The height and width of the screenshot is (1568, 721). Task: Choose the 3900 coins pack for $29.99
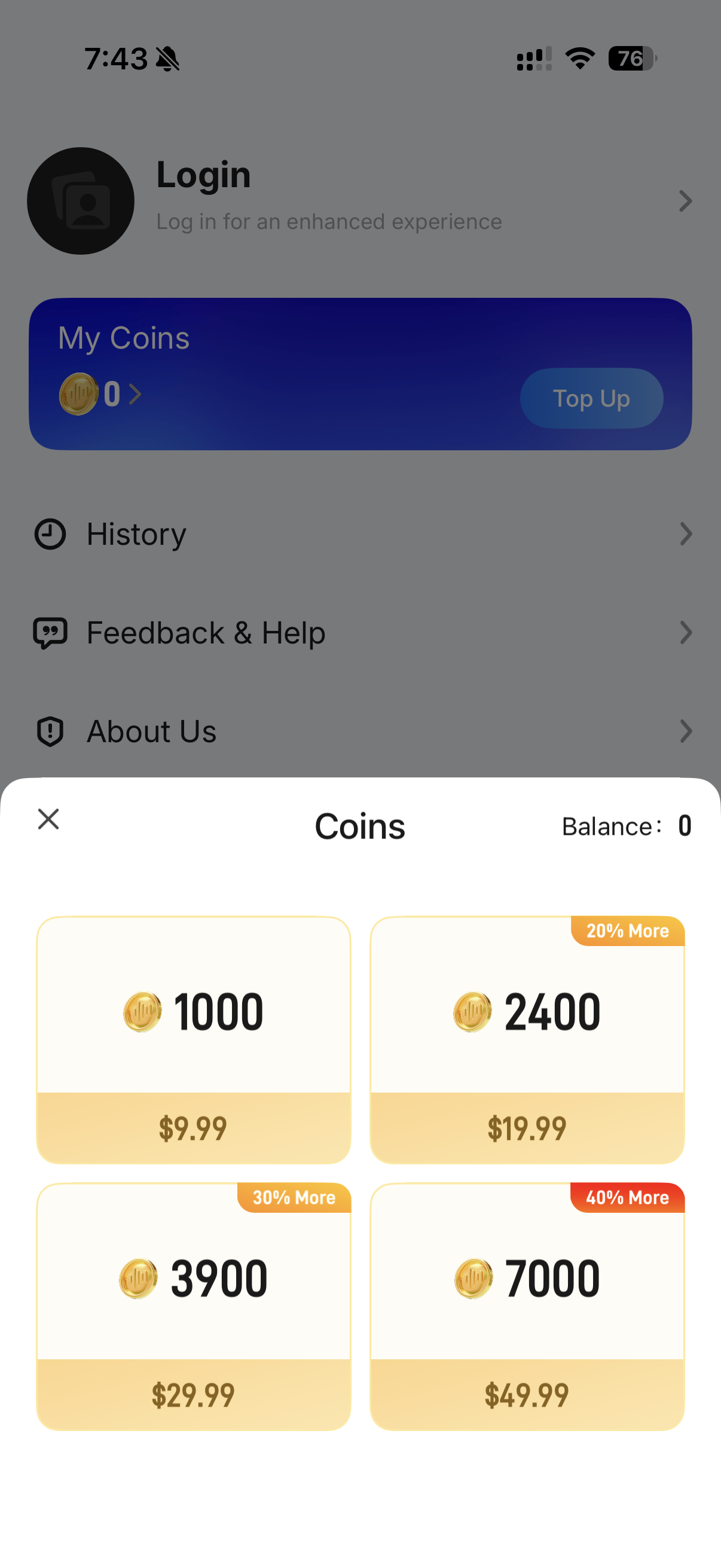(194, 1306)
